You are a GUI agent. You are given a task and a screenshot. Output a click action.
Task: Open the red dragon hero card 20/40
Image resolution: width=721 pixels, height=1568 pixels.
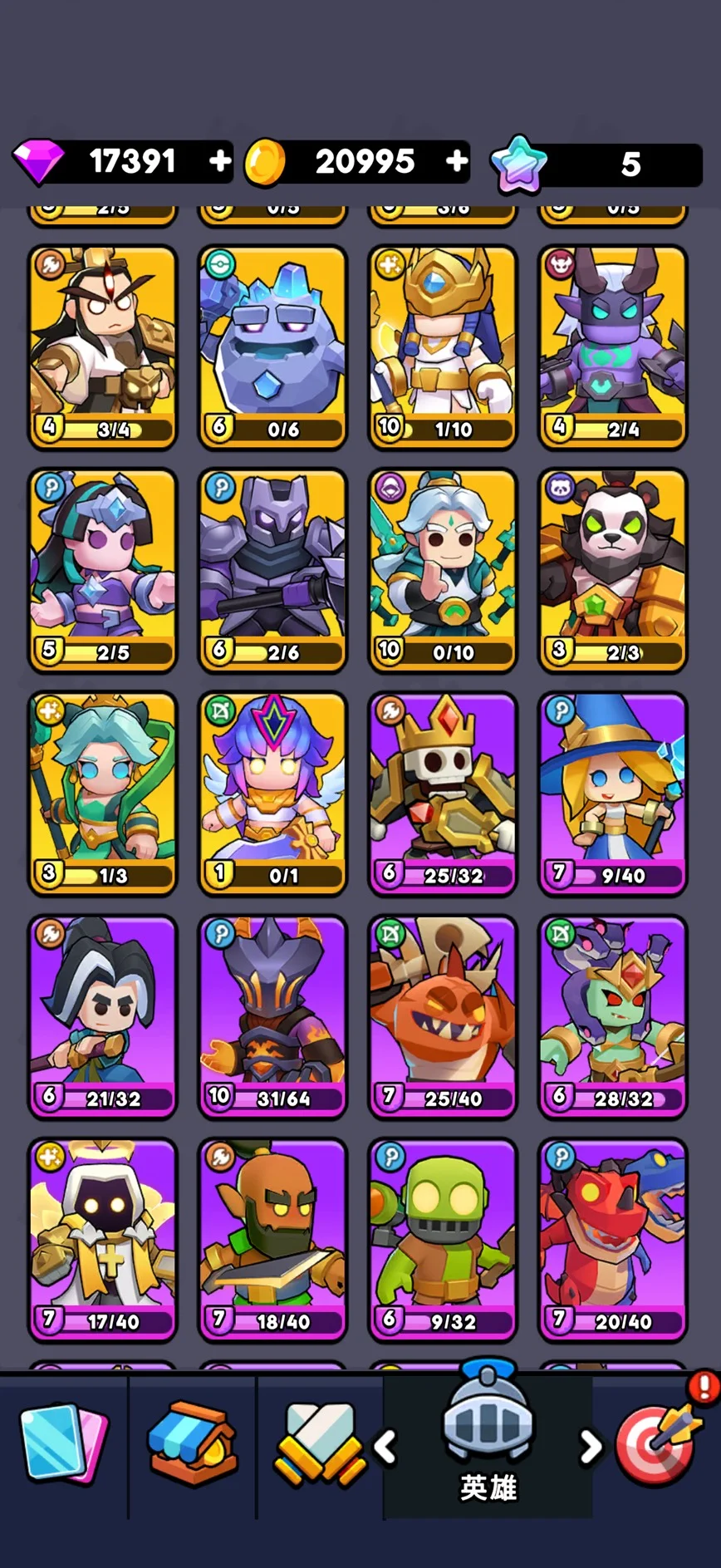[x=612, y=1238]
